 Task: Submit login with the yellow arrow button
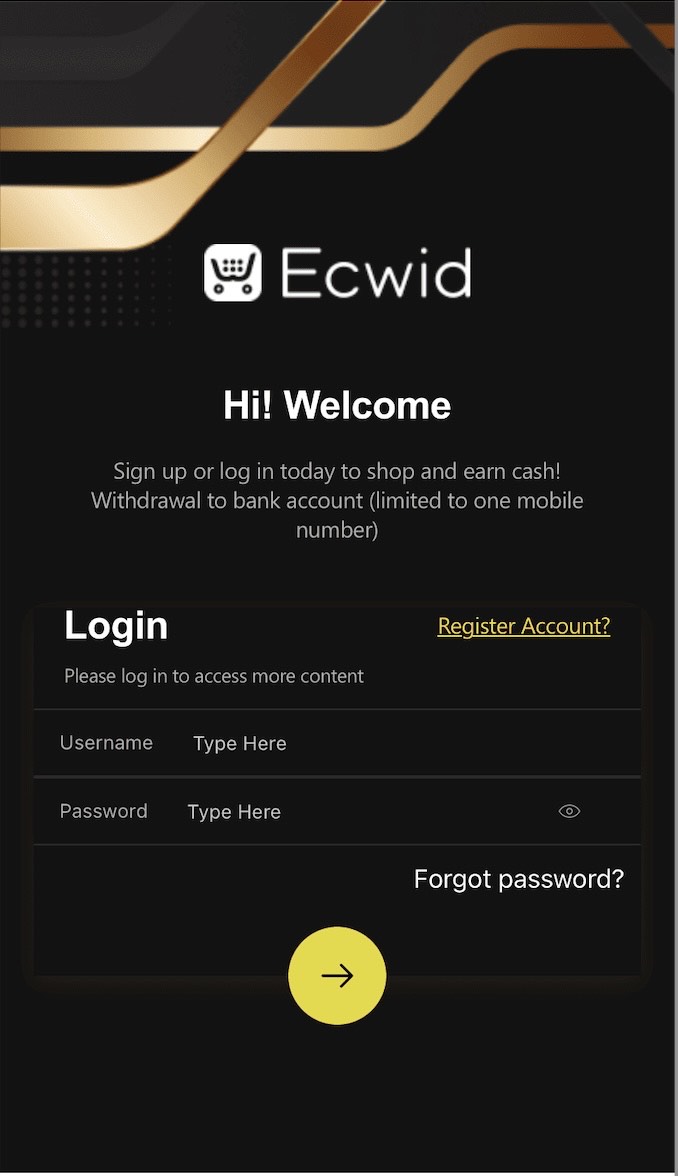coord(337,976)
